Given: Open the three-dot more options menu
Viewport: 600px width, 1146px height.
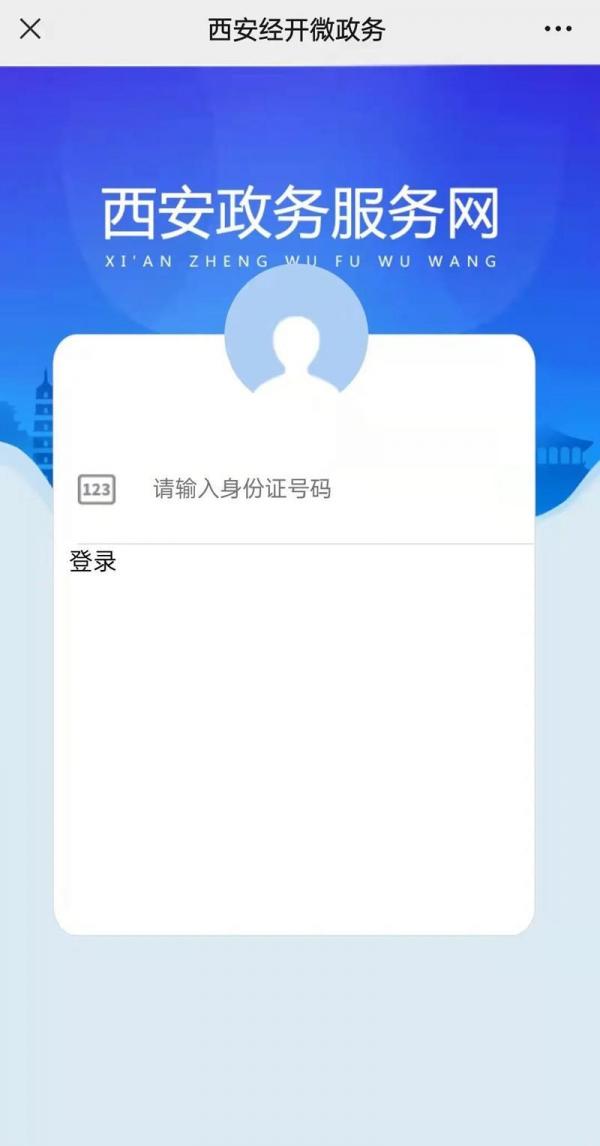Looking at the screenshot, I should pos(558,29).
